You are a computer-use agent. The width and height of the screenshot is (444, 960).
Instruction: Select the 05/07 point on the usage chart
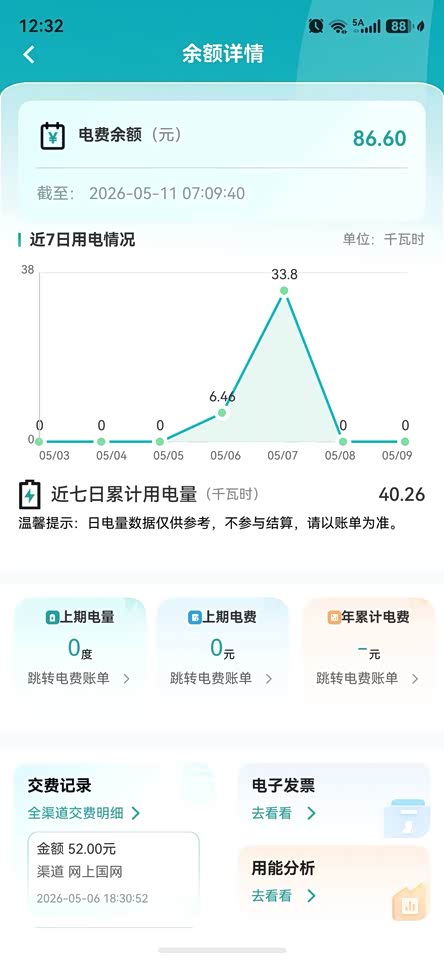pyautogui.click(x=284, y=291)
